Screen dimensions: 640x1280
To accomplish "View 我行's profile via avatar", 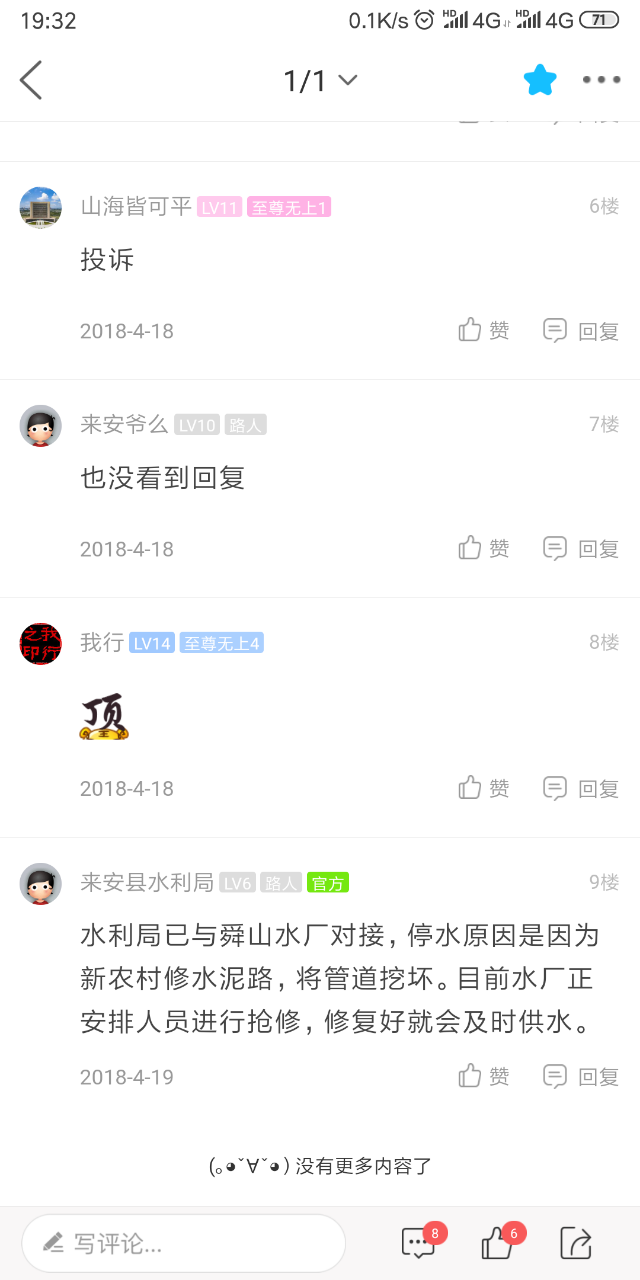I will (x=41, y=643).
